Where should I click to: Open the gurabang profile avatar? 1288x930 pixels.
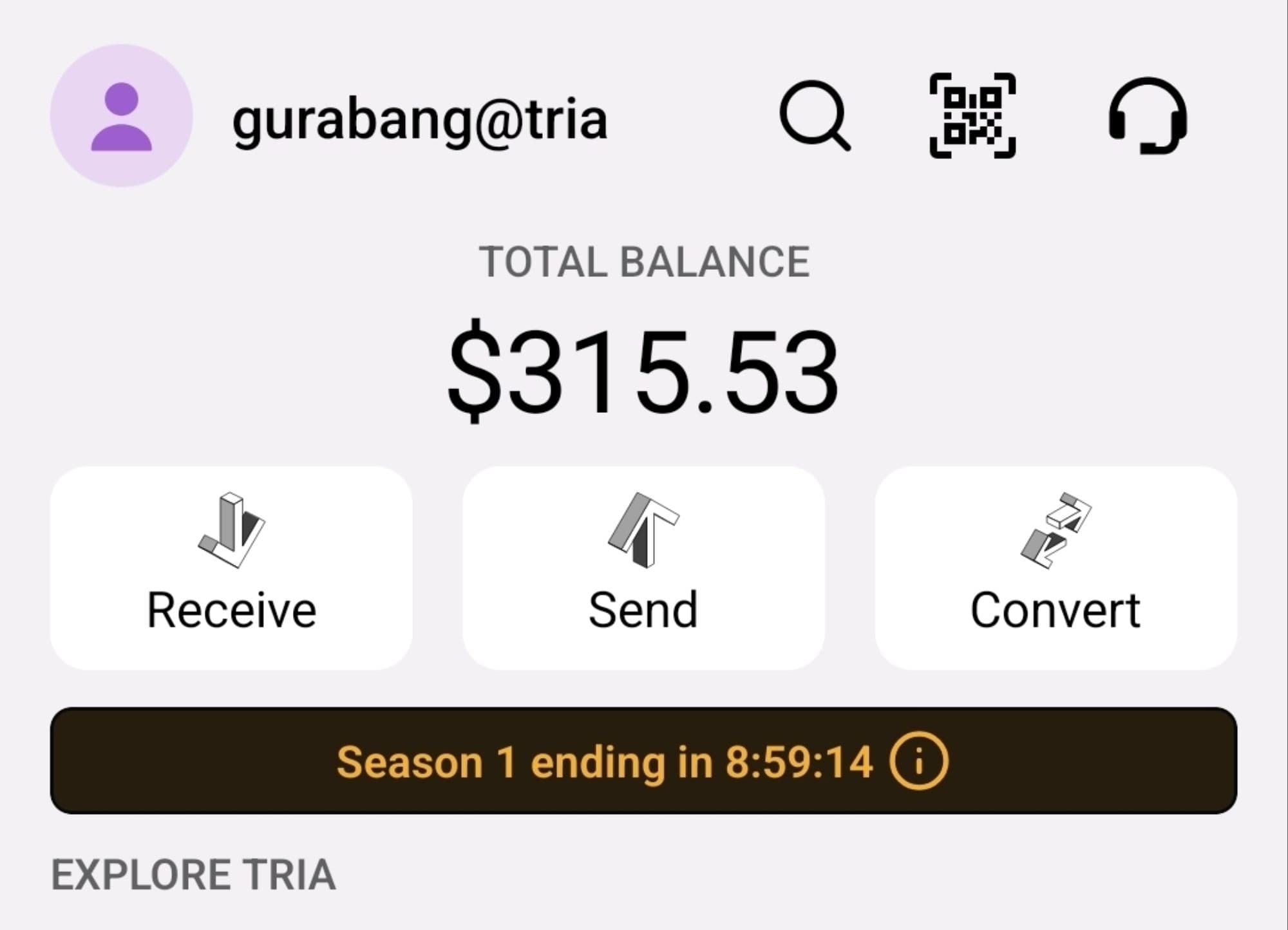(x=121, y=116)
